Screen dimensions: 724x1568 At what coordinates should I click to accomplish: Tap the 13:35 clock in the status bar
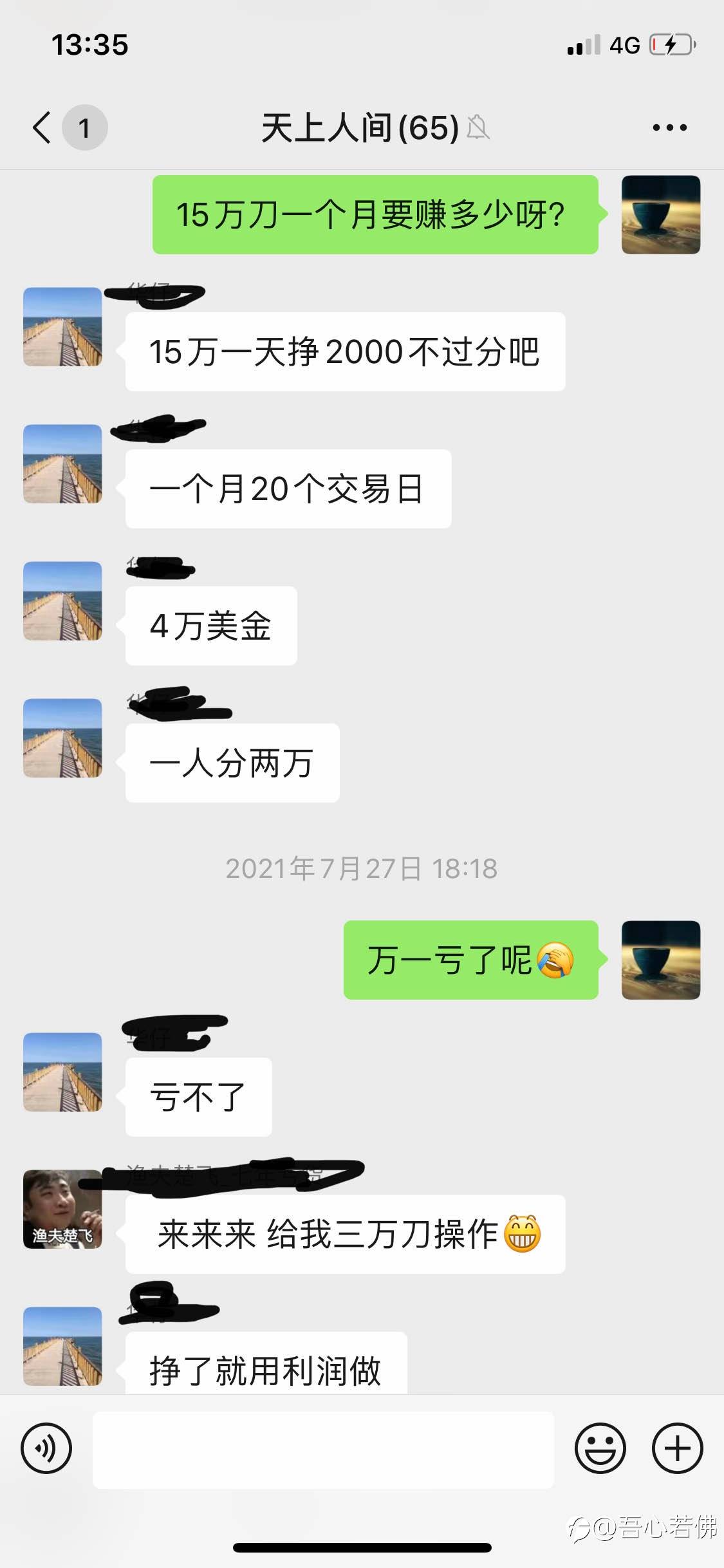(90, 44)
